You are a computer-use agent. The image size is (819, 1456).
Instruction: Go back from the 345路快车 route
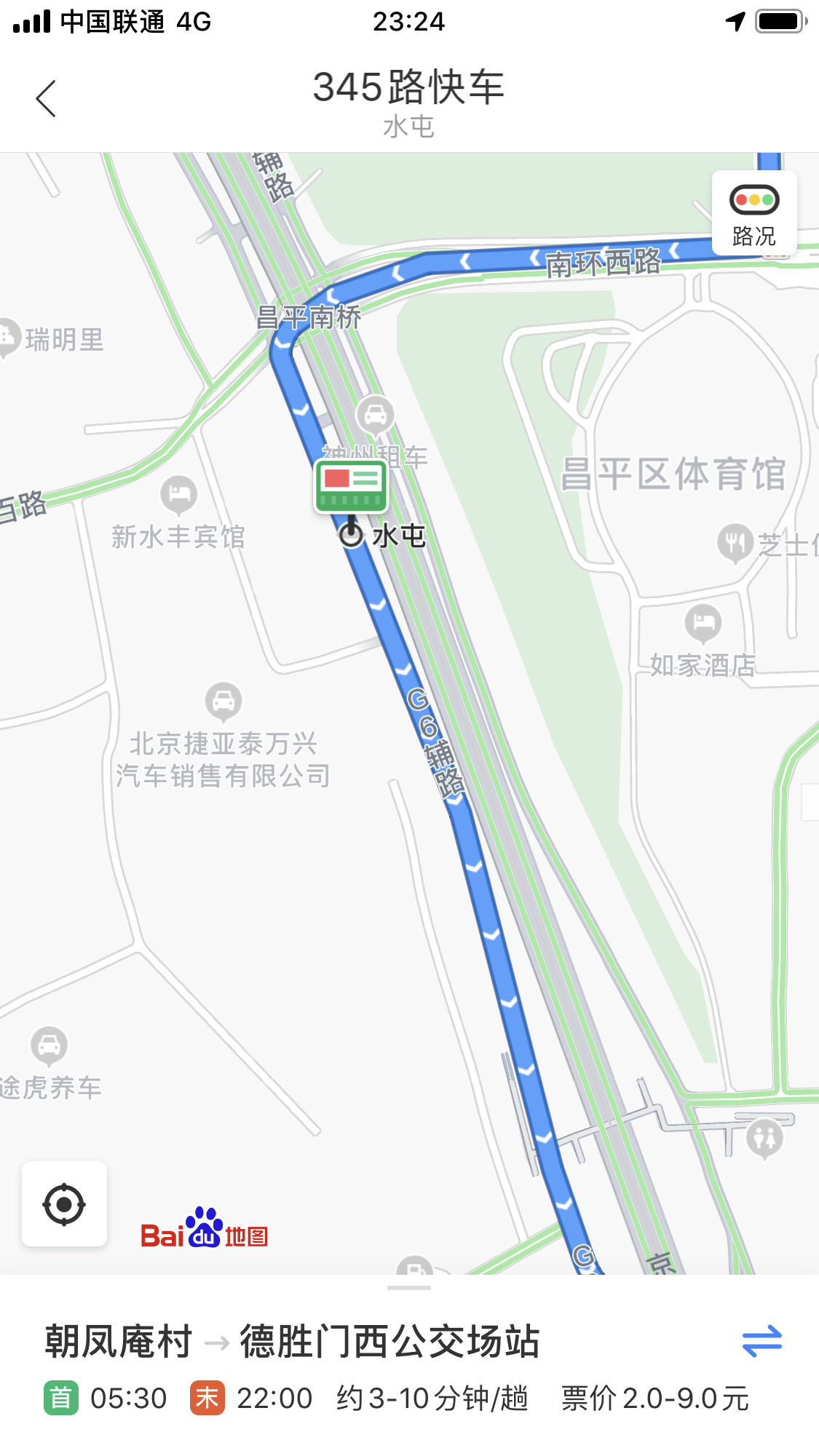point(46,99)
